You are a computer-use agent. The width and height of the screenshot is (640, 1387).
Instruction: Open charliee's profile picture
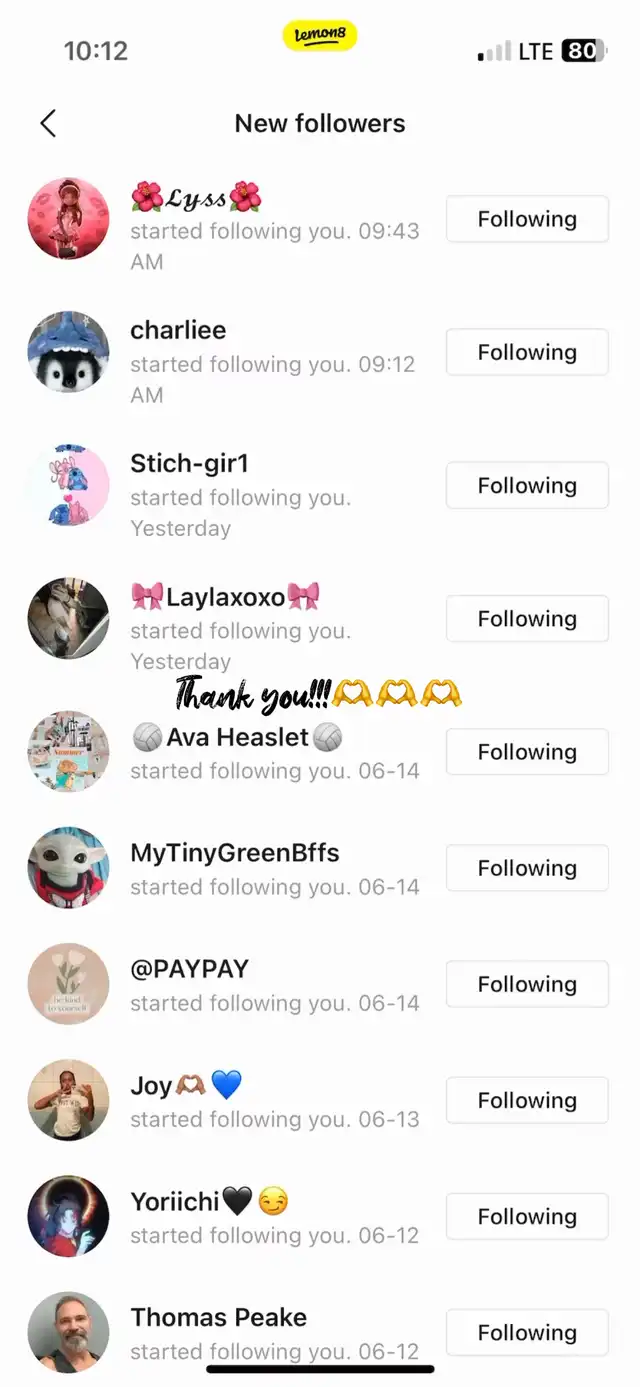tap(68, 352)
